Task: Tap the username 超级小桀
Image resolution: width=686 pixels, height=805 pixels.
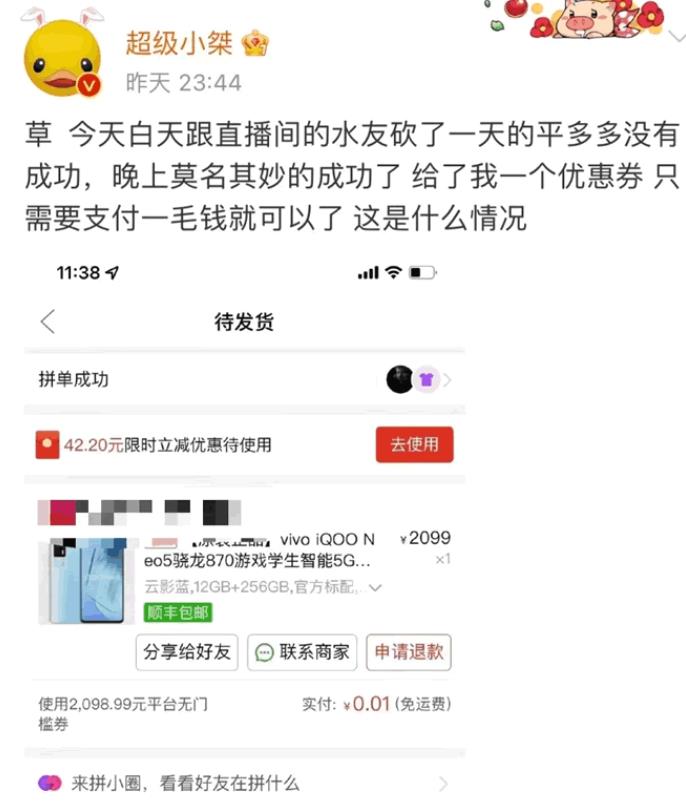Action: [x=181, y=43]
